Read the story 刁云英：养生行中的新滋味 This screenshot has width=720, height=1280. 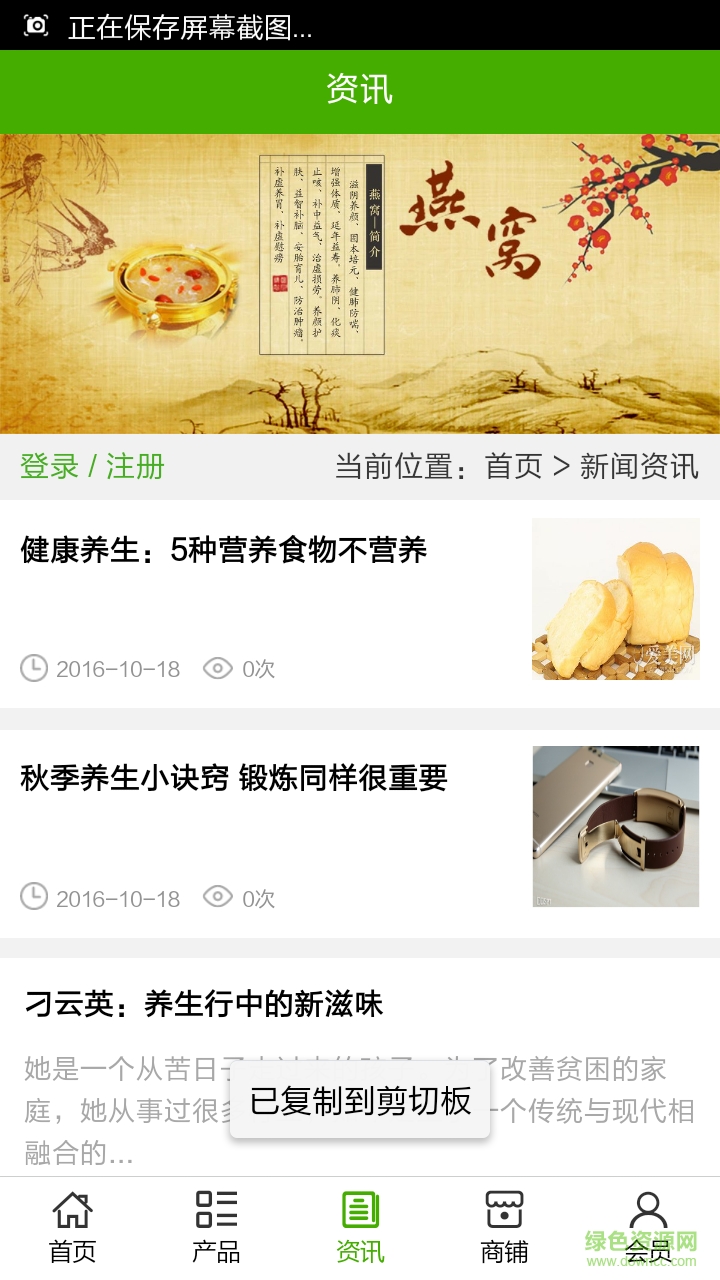tap(204, 1004)
